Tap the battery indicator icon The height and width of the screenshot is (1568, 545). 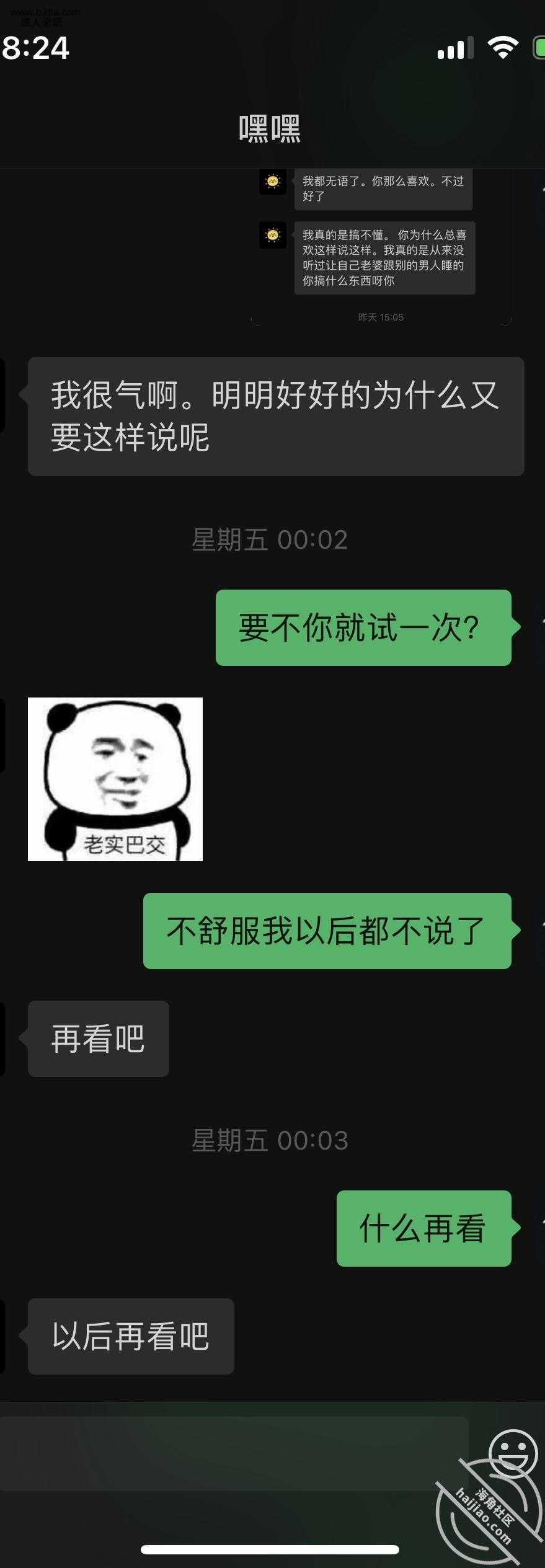pyautogui.click(x=536, y=47)
